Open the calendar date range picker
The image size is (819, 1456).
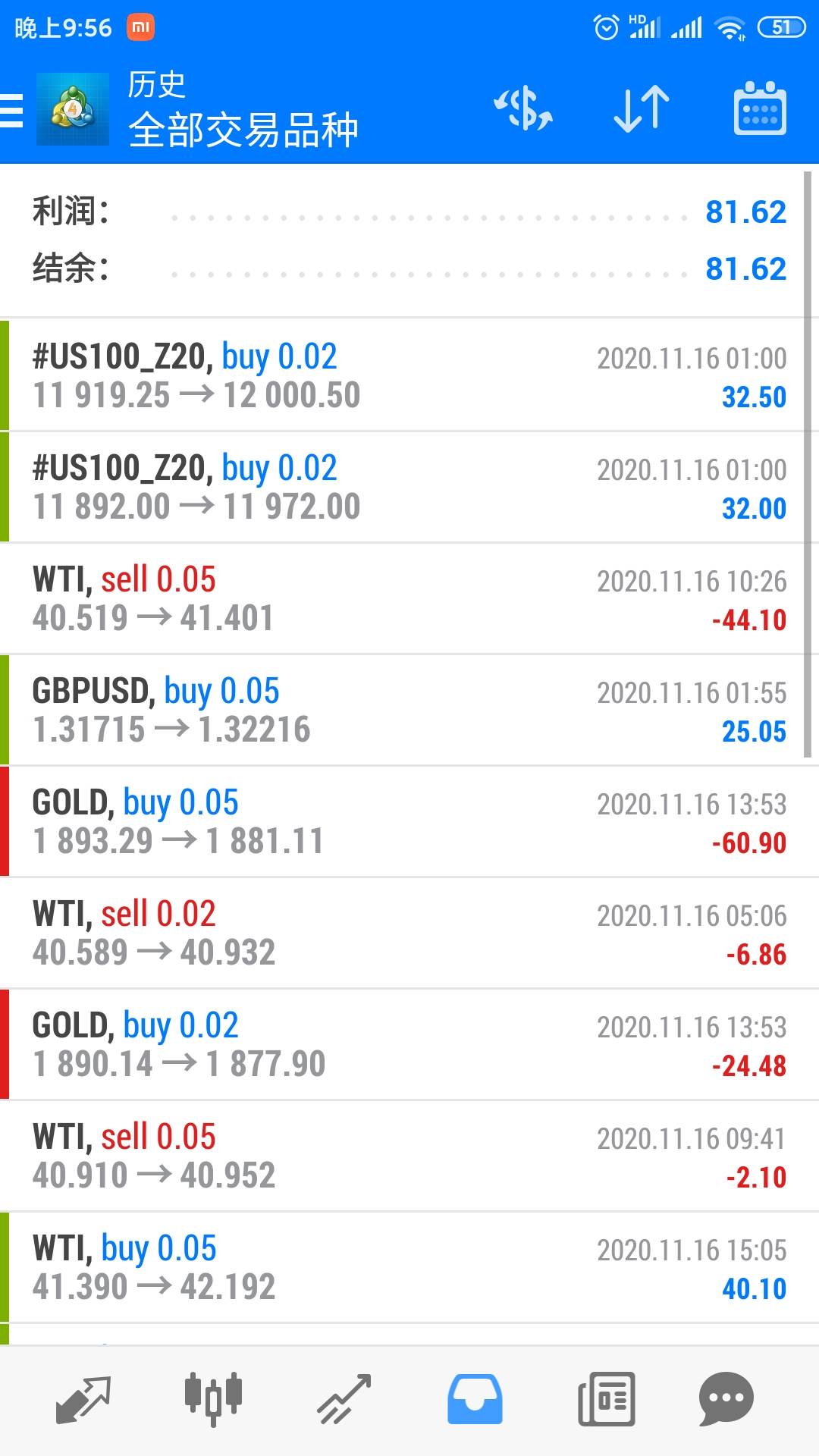tap(760, 109)
